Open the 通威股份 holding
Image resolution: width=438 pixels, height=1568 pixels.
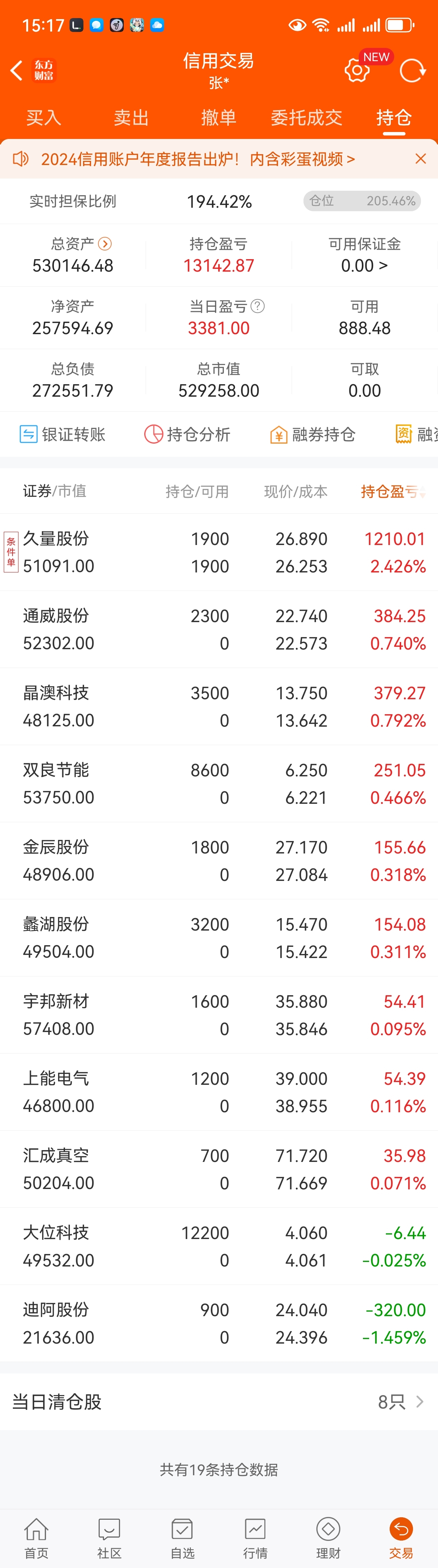pos(219,629)
